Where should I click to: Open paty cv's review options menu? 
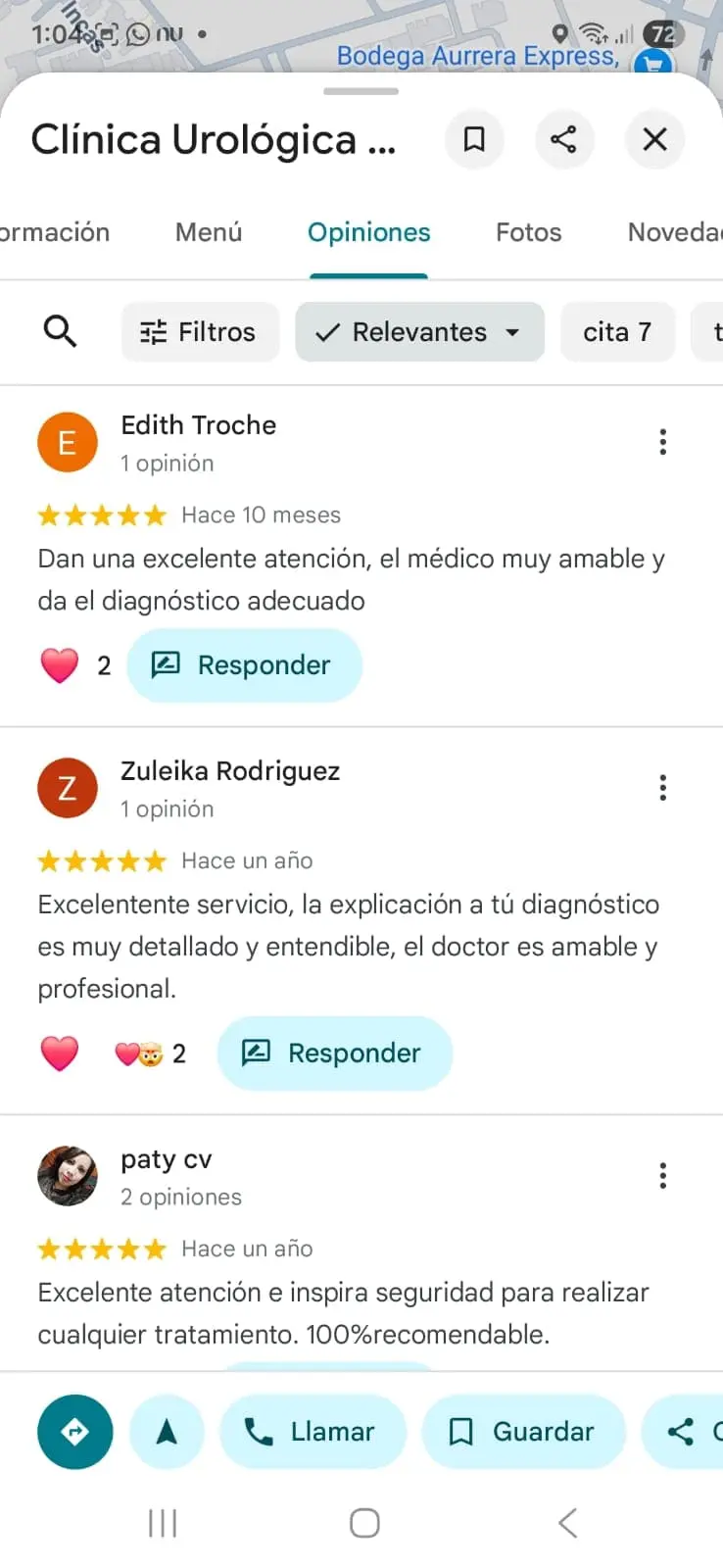(663, 1176)
